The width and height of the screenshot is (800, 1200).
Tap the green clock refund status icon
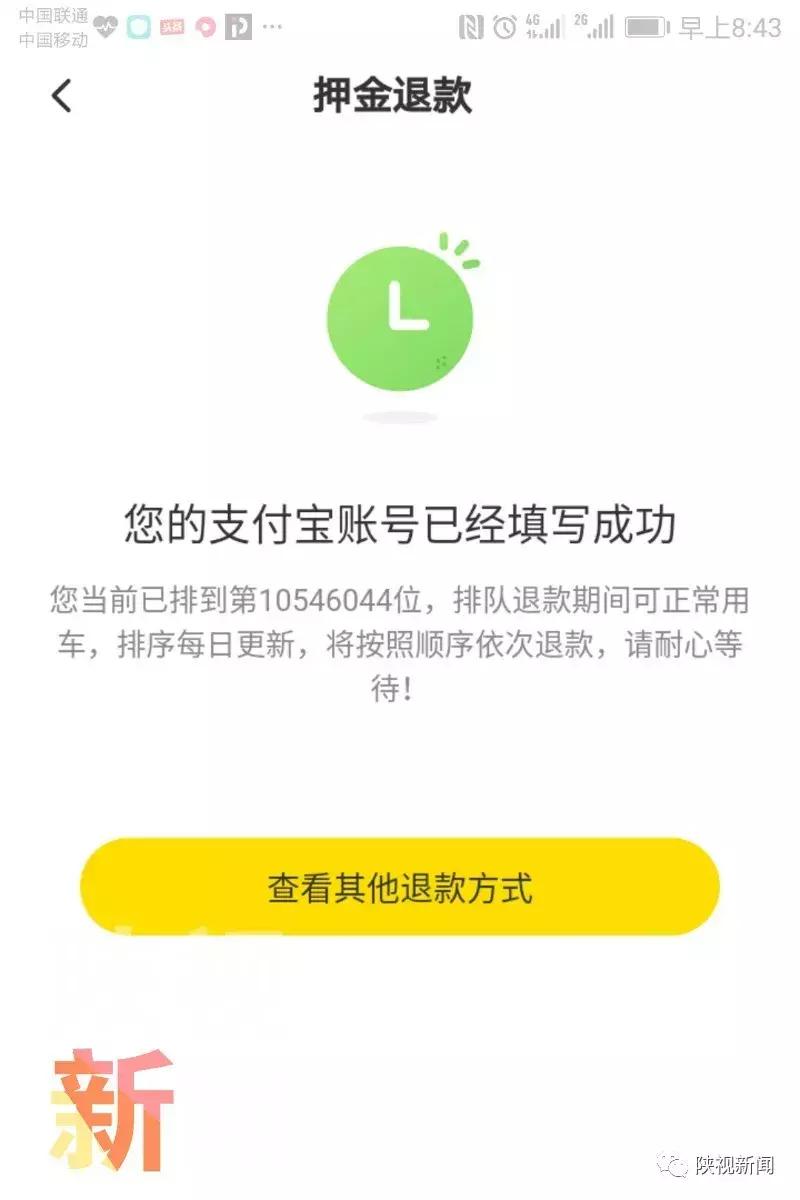point(398,318)
